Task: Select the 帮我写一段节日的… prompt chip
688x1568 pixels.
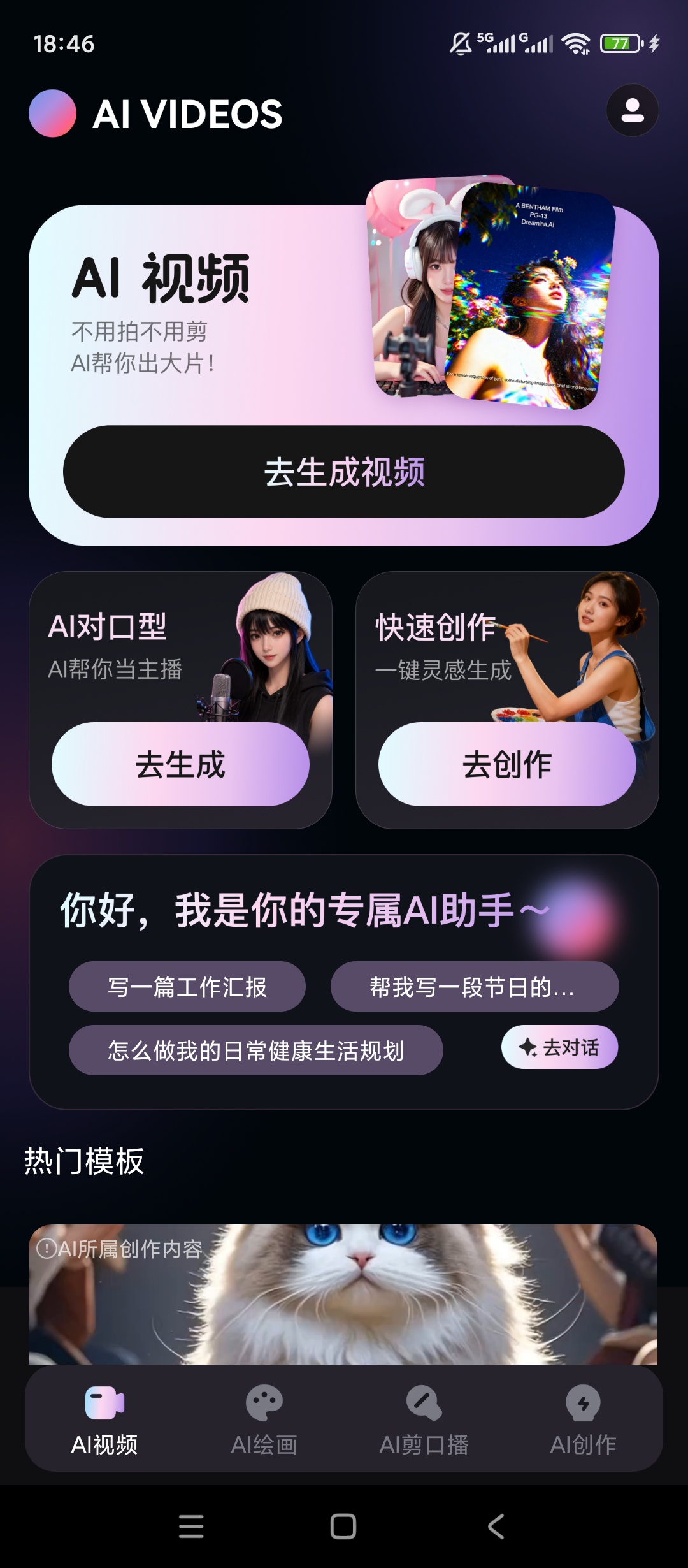Action: coord(475,987)
